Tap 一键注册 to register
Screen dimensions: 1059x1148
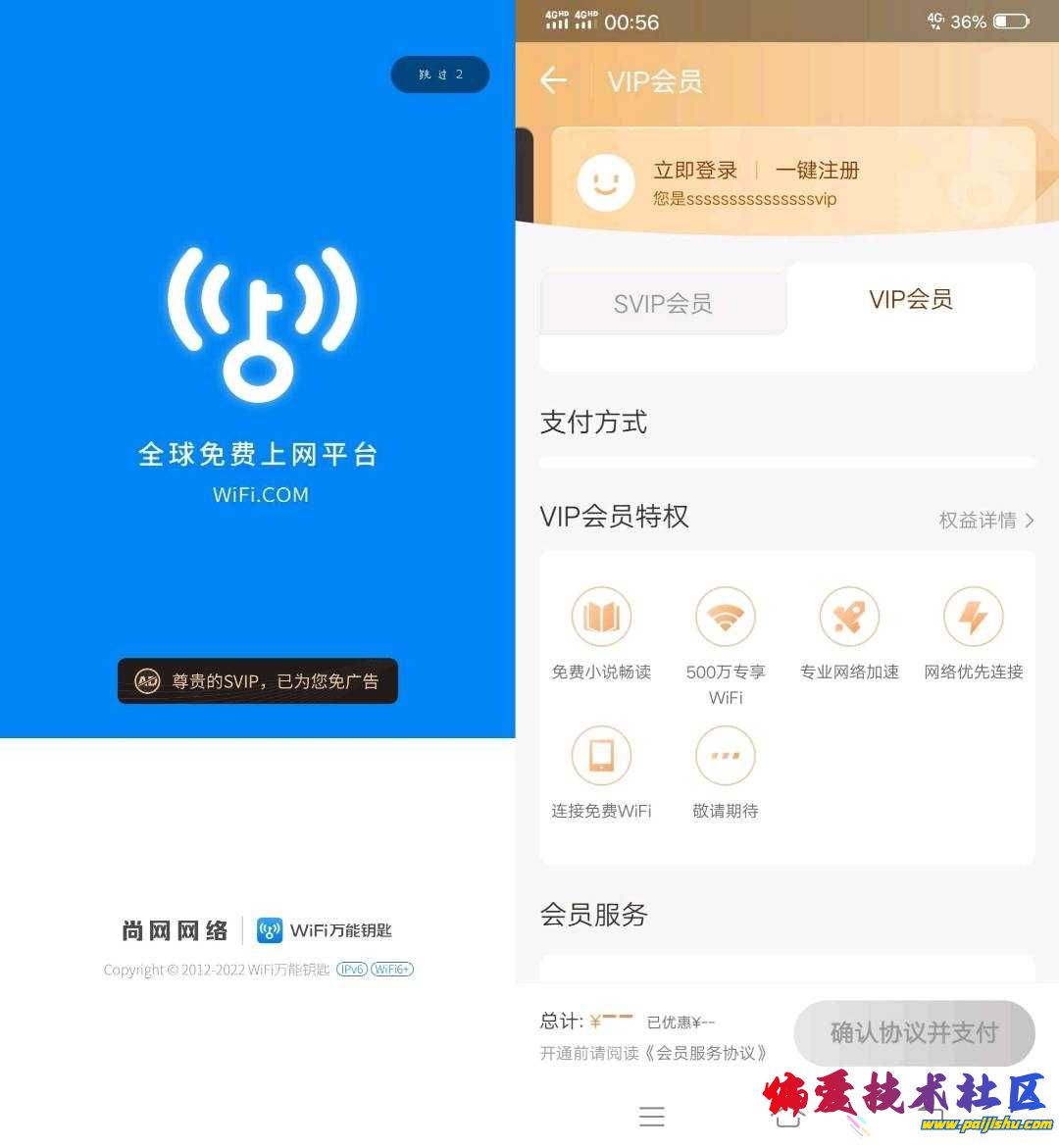click(x=817, y=171)
